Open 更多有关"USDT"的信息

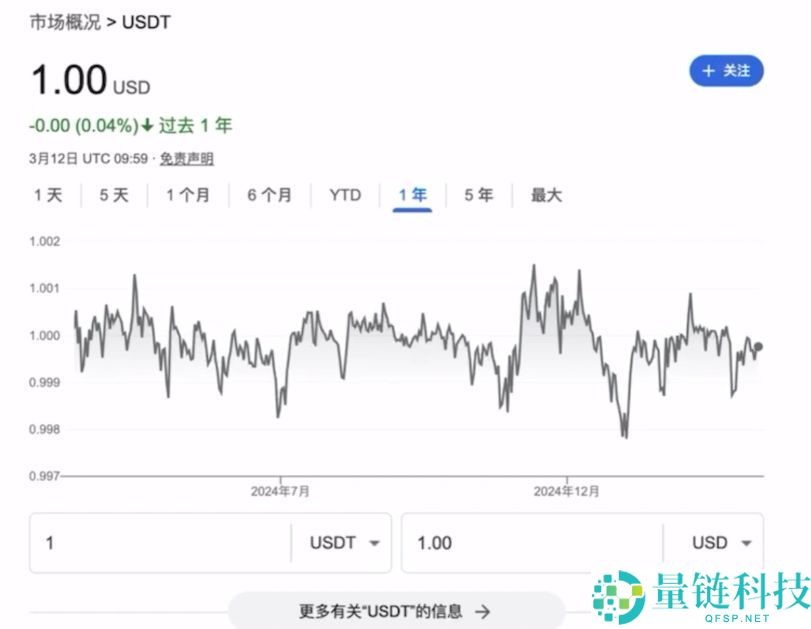(395, 611)
